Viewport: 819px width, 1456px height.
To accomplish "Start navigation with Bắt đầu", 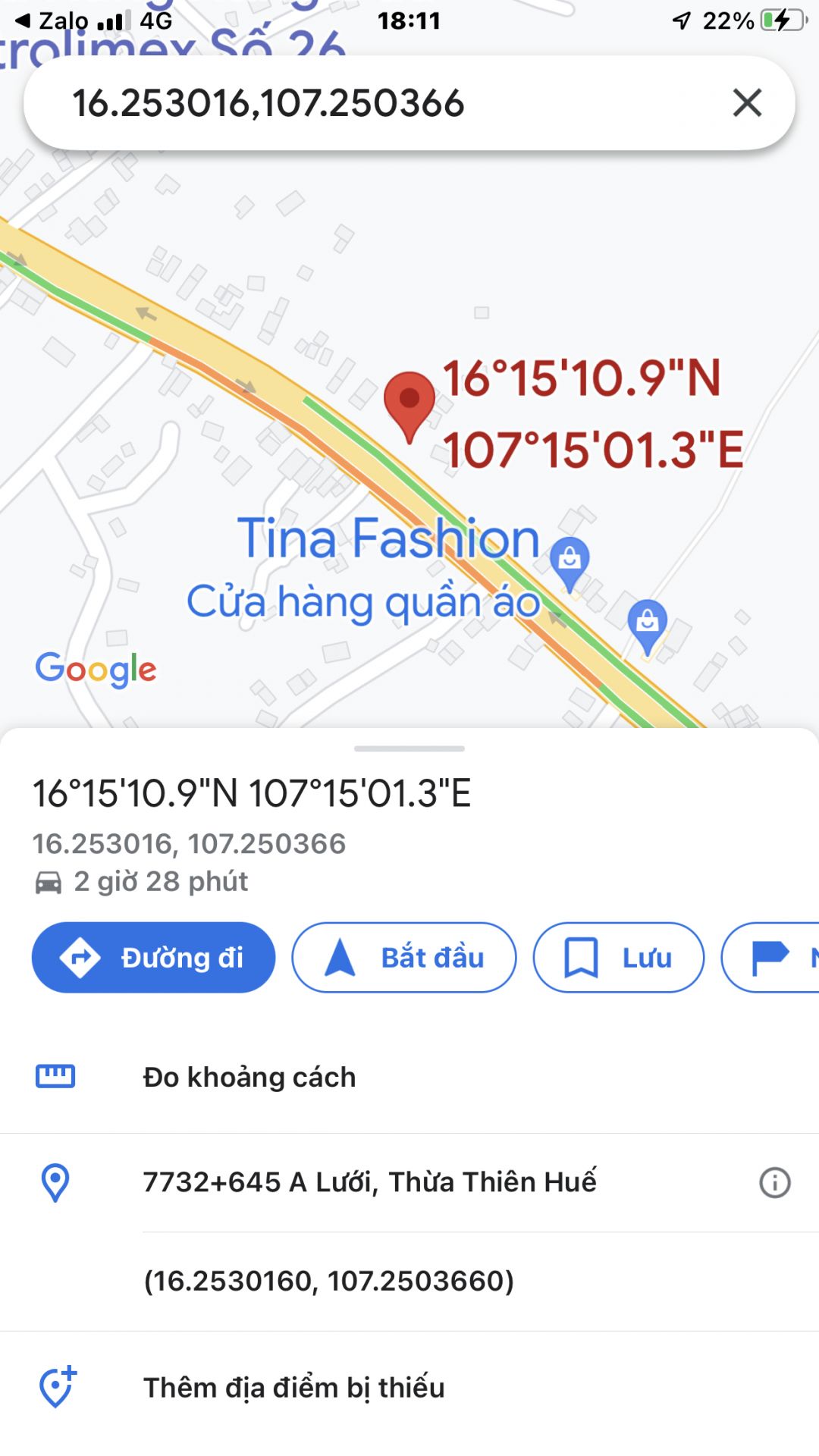I will tap(404, 958).
